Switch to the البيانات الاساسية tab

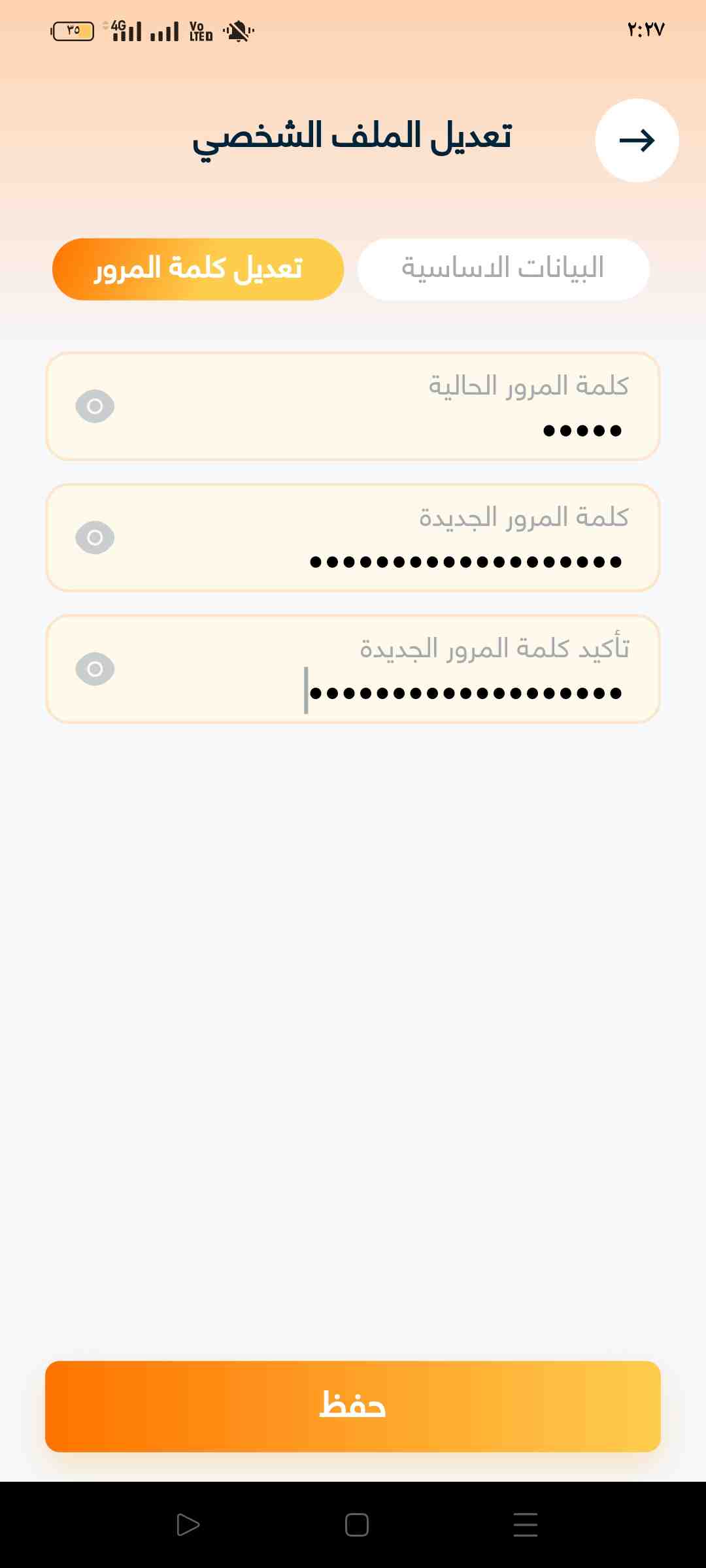pyautogui.click(x=503, y=269)
